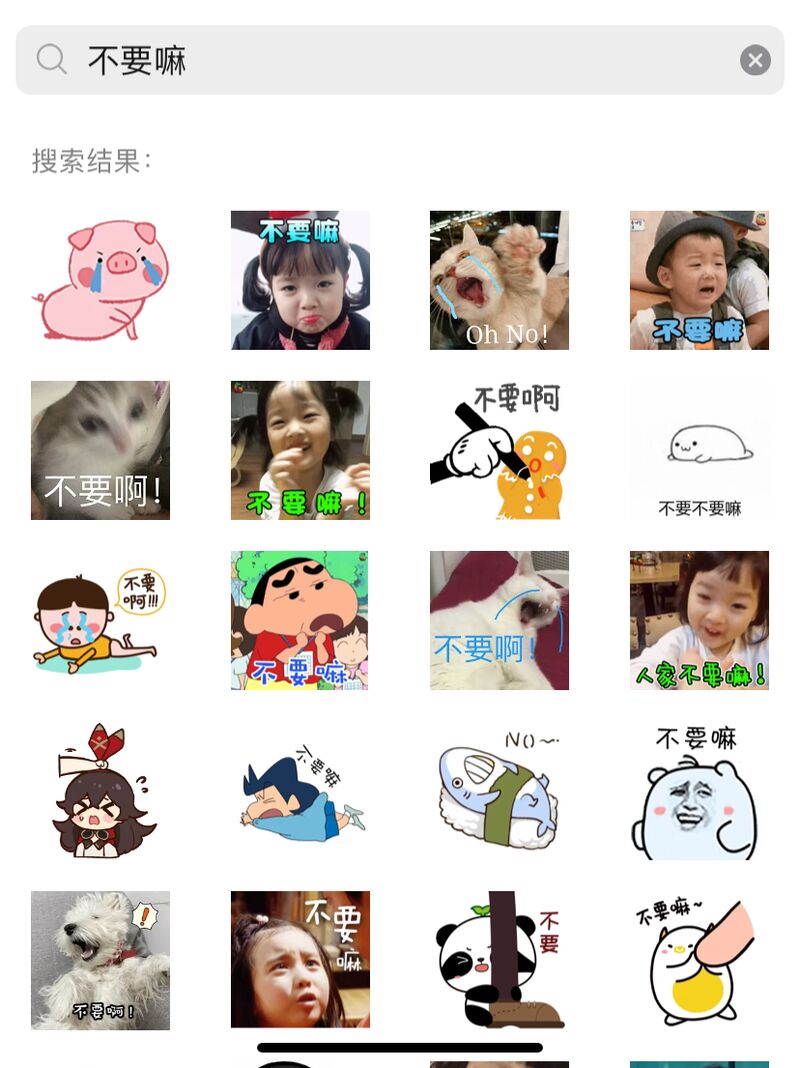Clear the search text with the X button
The image size is (800, 1068).
[x=755, y=60]
